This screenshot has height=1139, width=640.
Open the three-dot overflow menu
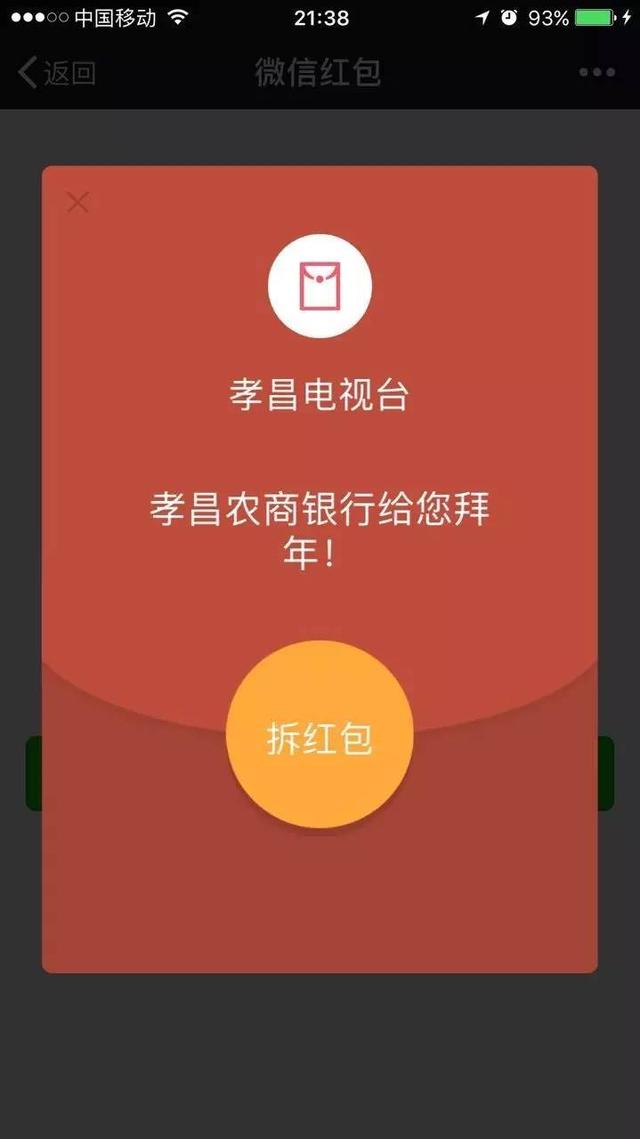[596, 73]
